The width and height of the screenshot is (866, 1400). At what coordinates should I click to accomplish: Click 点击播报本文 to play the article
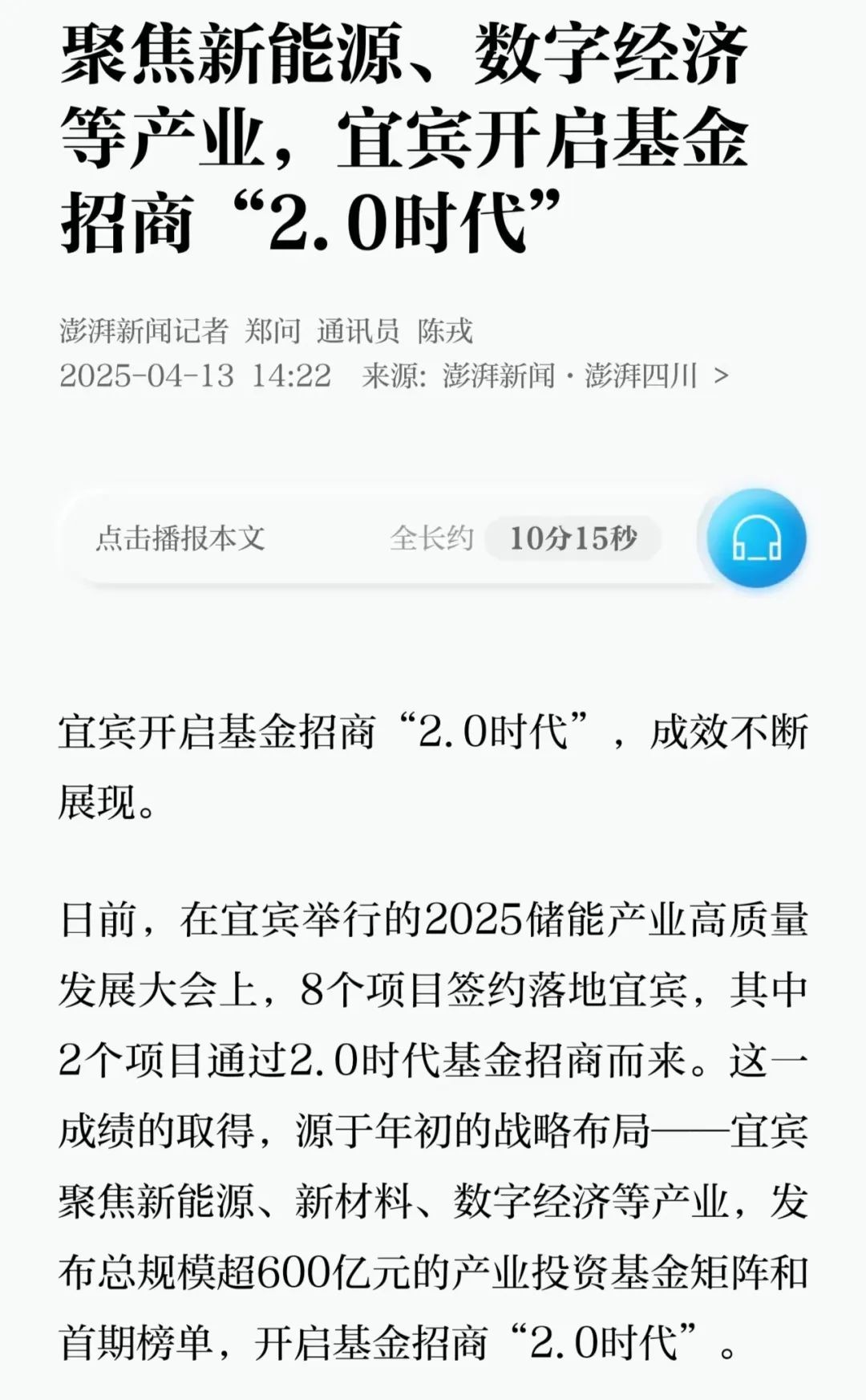(180, 538)
